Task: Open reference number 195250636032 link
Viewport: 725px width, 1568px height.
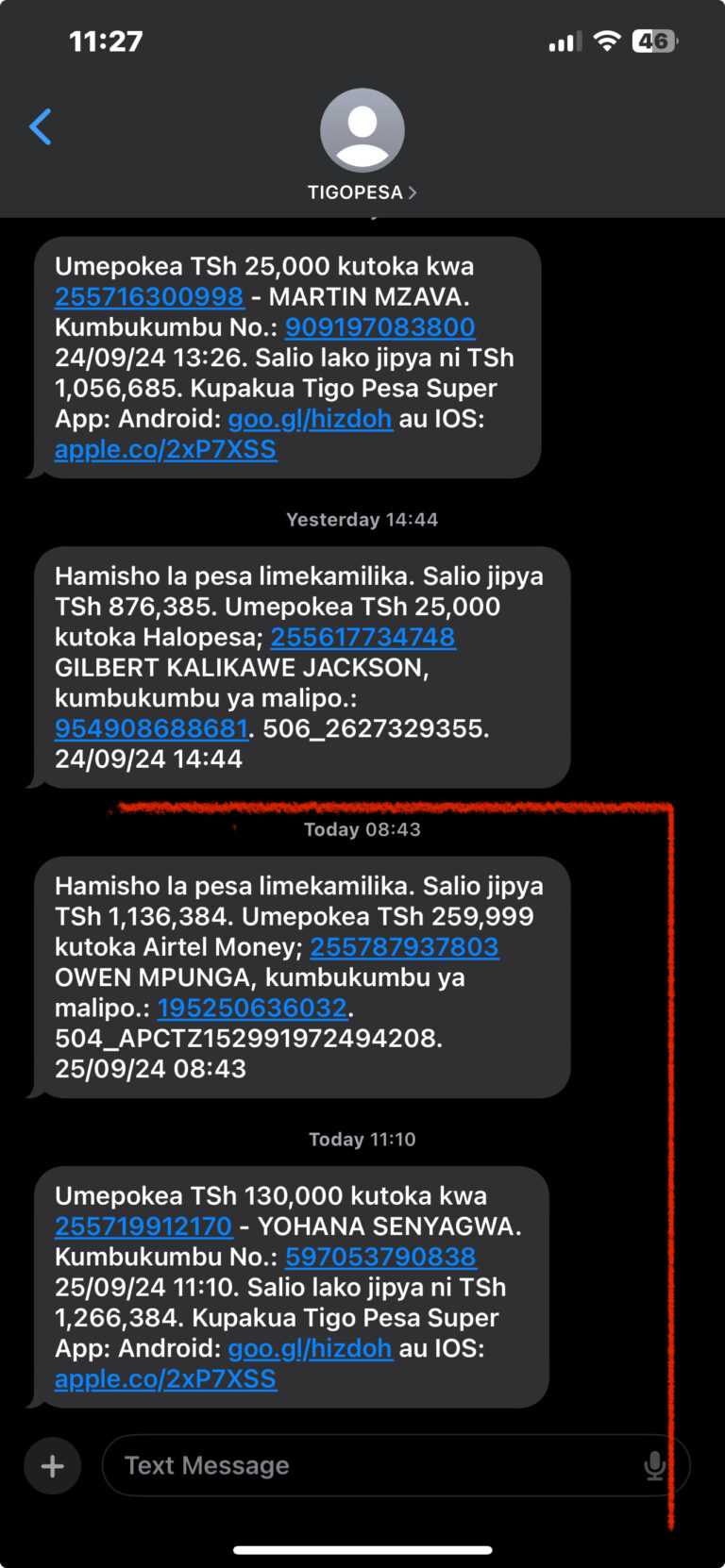Action: click(x=252, y=1008)
